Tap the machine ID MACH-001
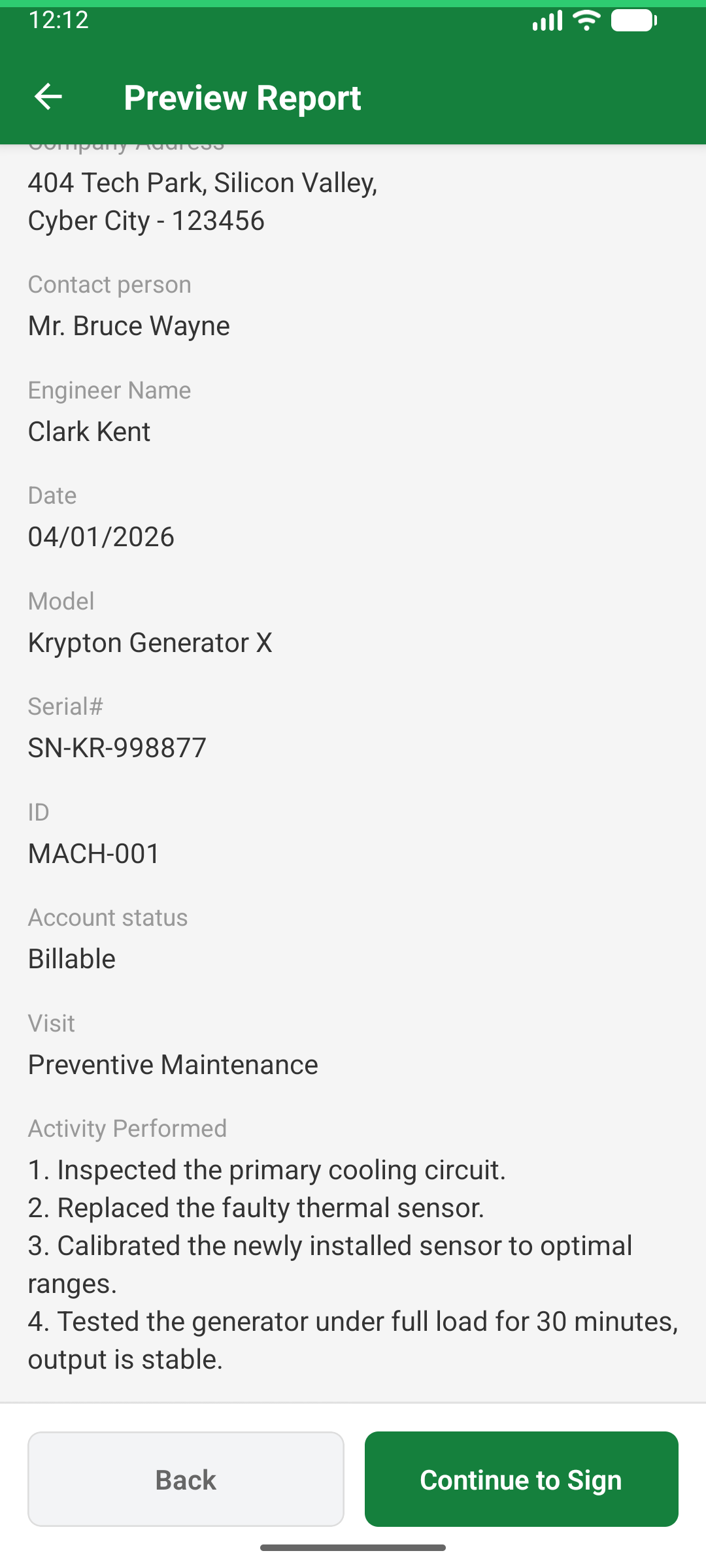Viewport: 706px width, 1568px height. click(x=92, y=853)
